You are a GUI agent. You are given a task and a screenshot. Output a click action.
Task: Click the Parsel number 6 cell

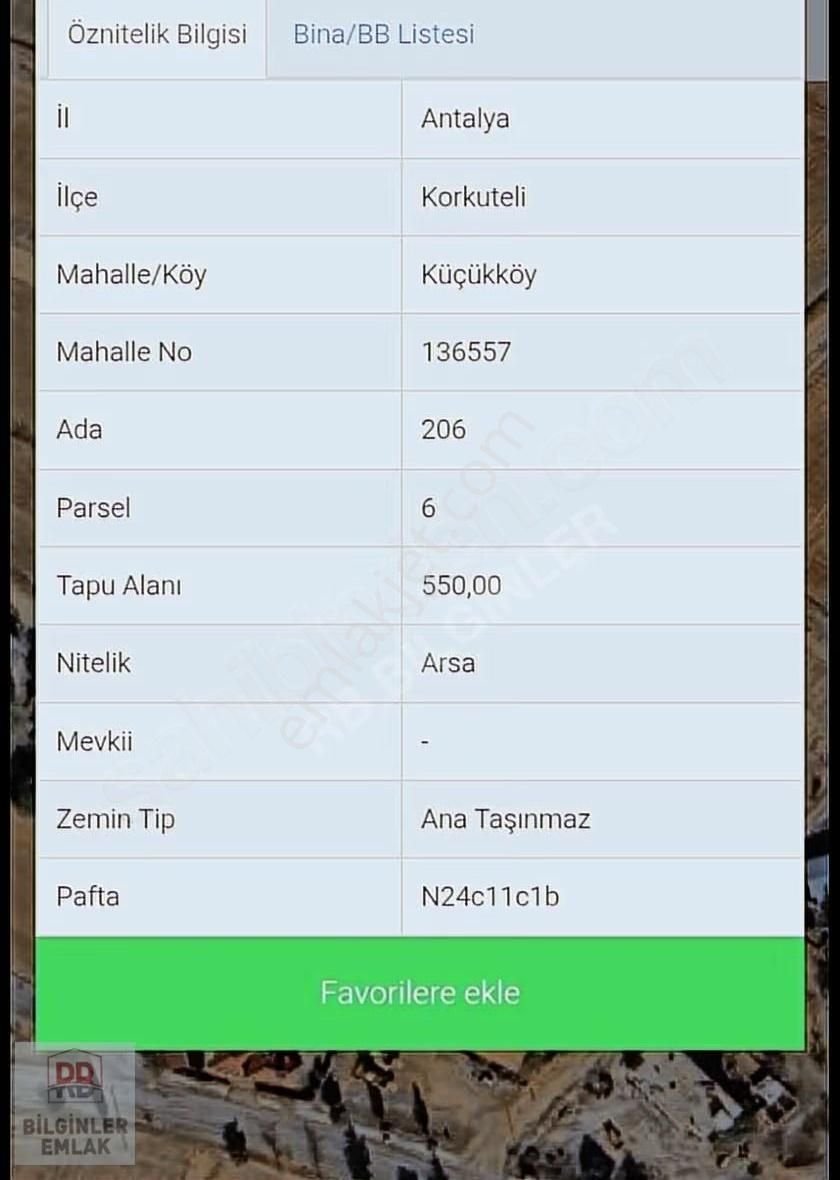coord(427,508)
